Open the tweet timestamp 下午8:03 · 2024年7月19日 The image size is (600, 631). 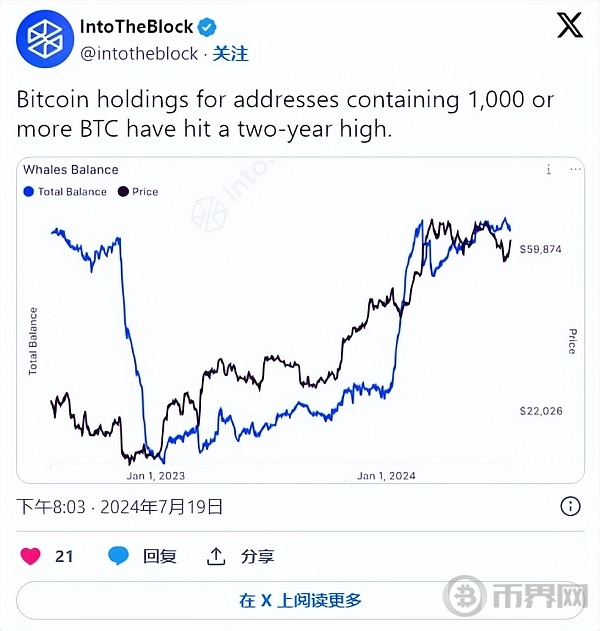click(x=120, y=506)
